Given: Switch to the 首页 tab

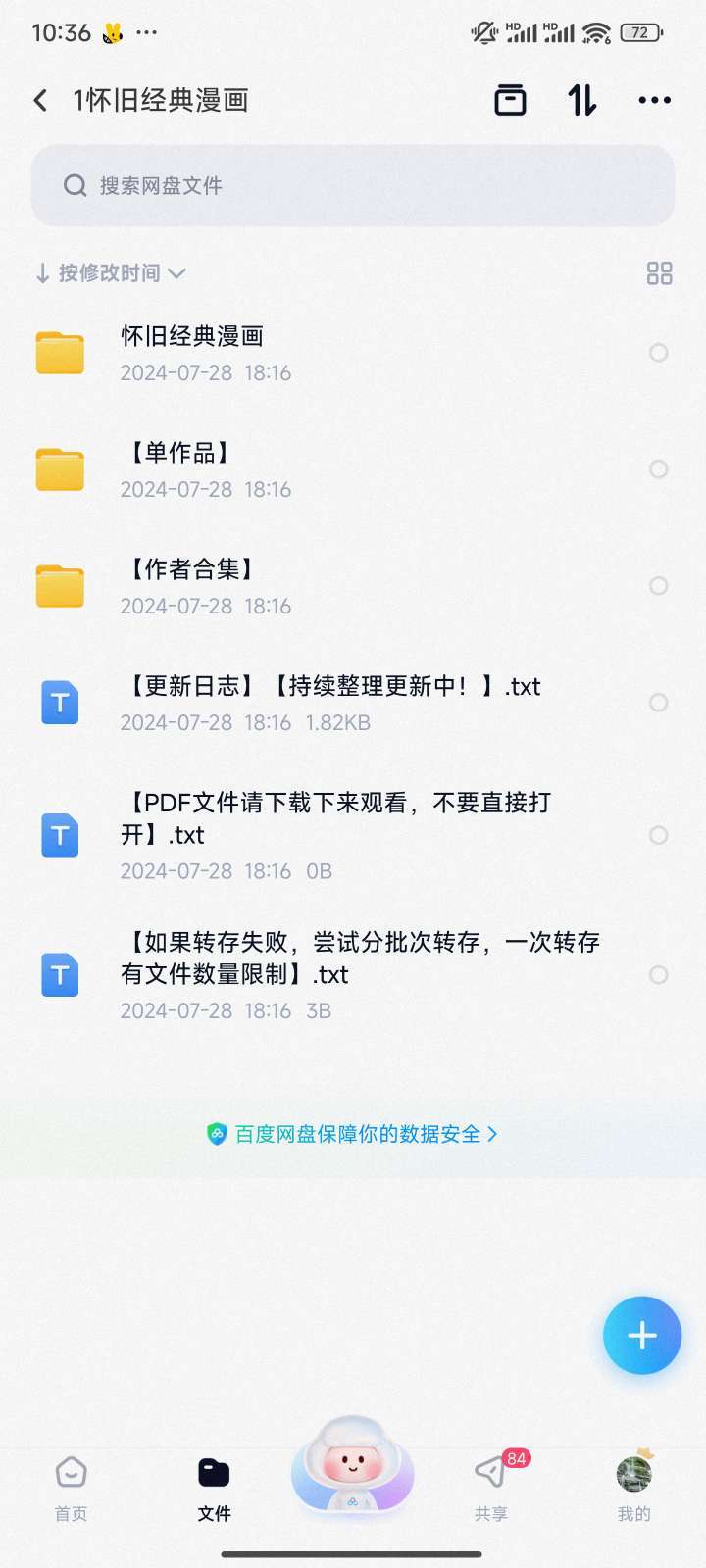Looking at the screenshot, I should point(72,1490).
